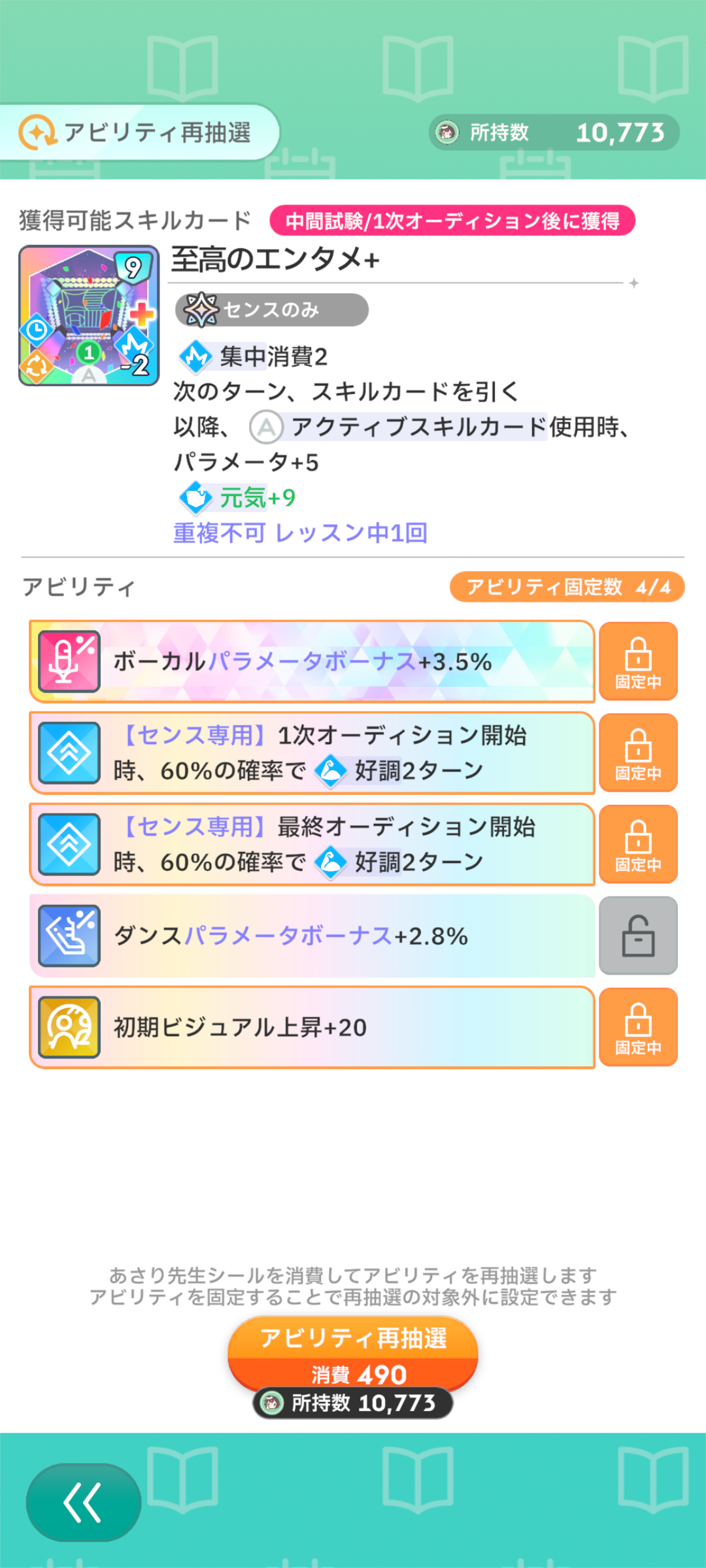Screen dimensions: 706x1568
Task: Go back with the double-arrow button
Action: [84, 1502]
